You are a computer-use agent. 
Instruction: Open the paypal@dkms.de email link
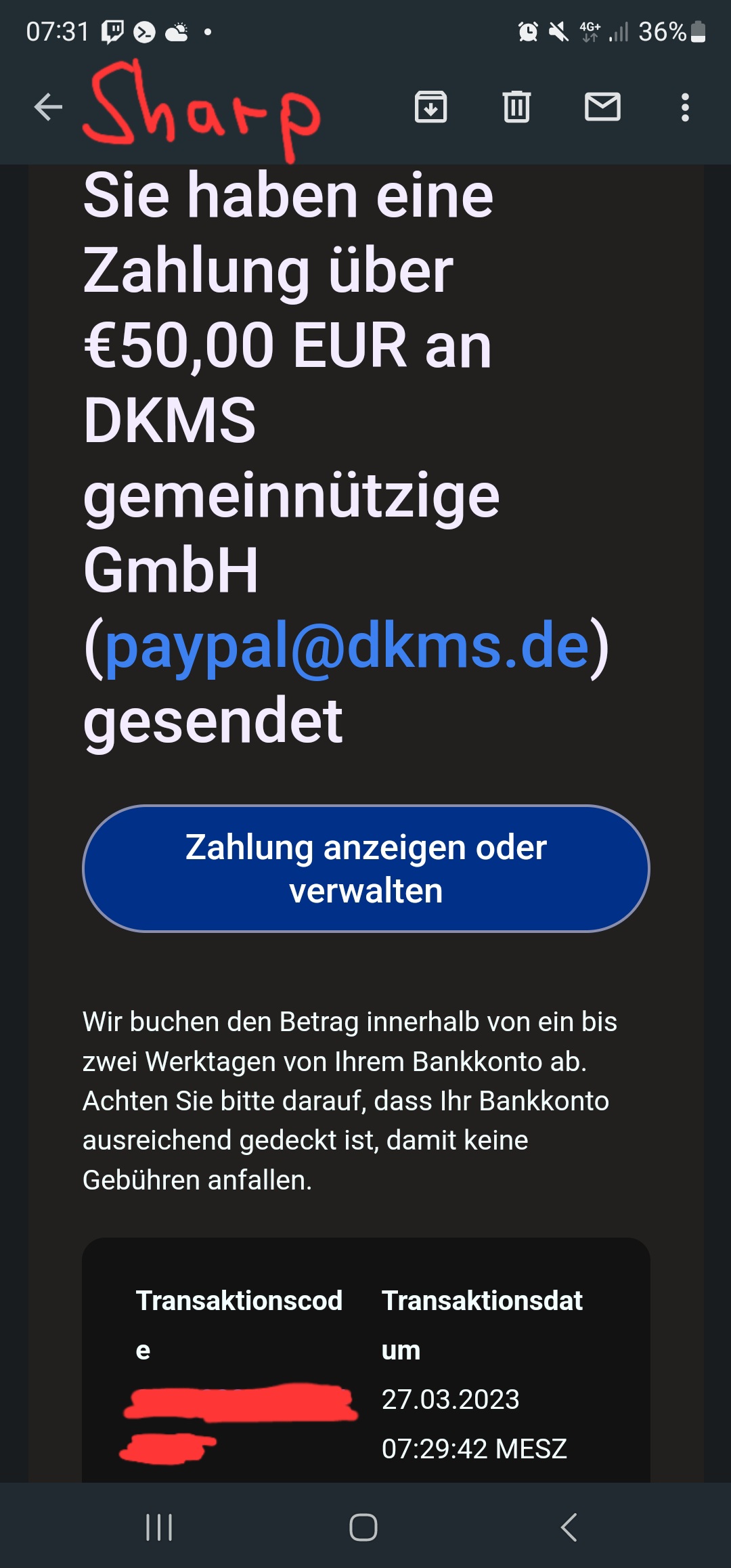pyautogui.click(x=347, y=647)
